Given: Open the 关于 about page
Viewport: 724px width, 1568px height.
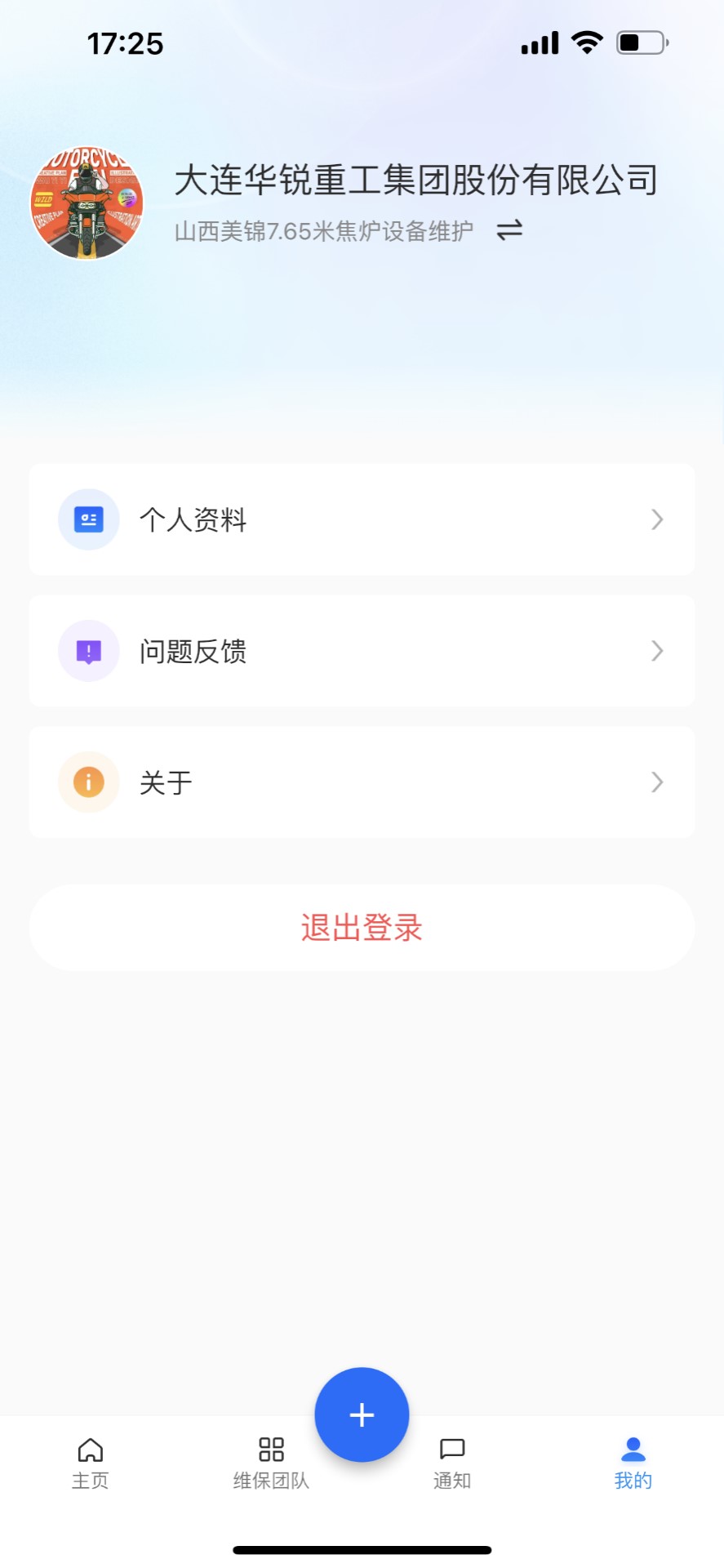Looking at the screenshot, I should tap(362, 782).
